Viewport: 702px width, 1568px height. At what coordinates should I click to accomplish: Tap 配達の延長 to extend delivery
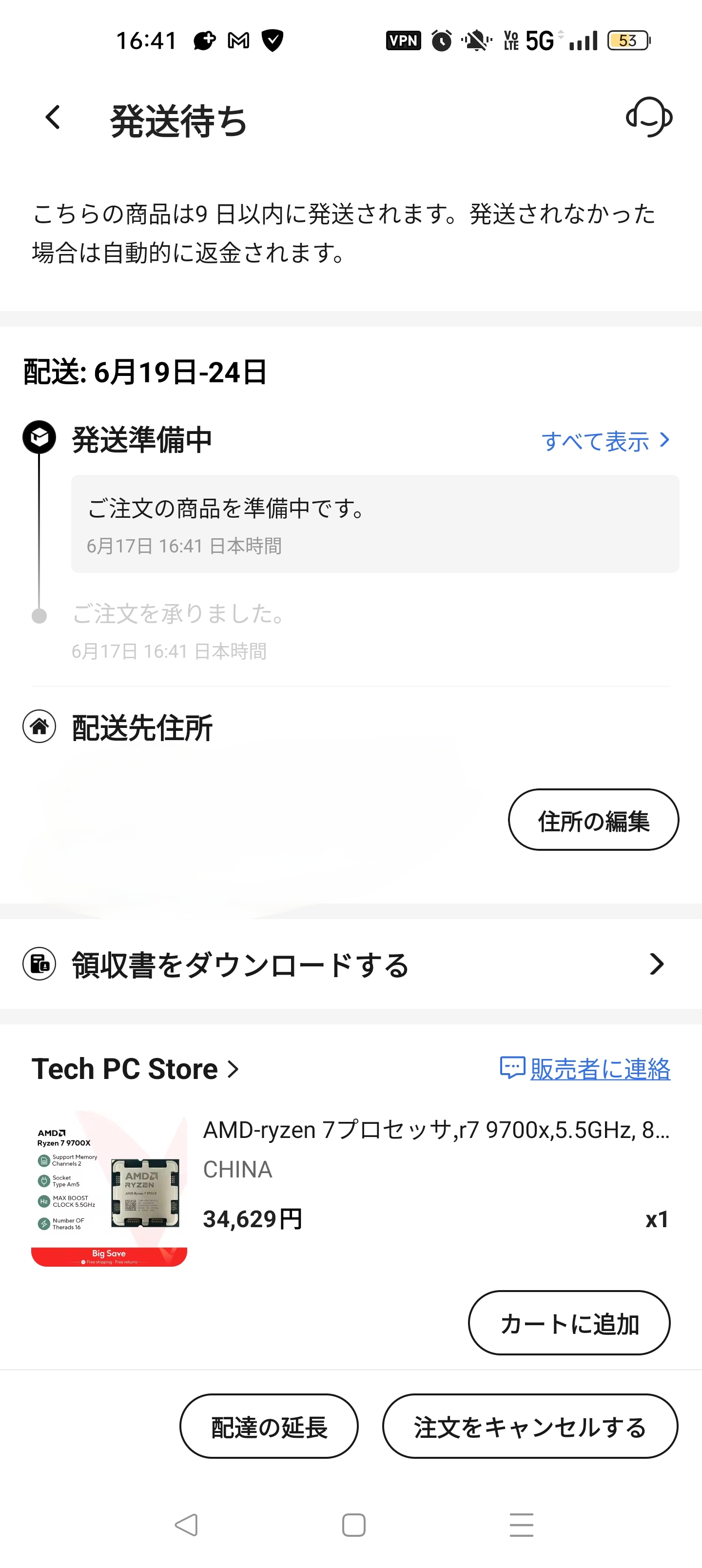(269, 1426)
